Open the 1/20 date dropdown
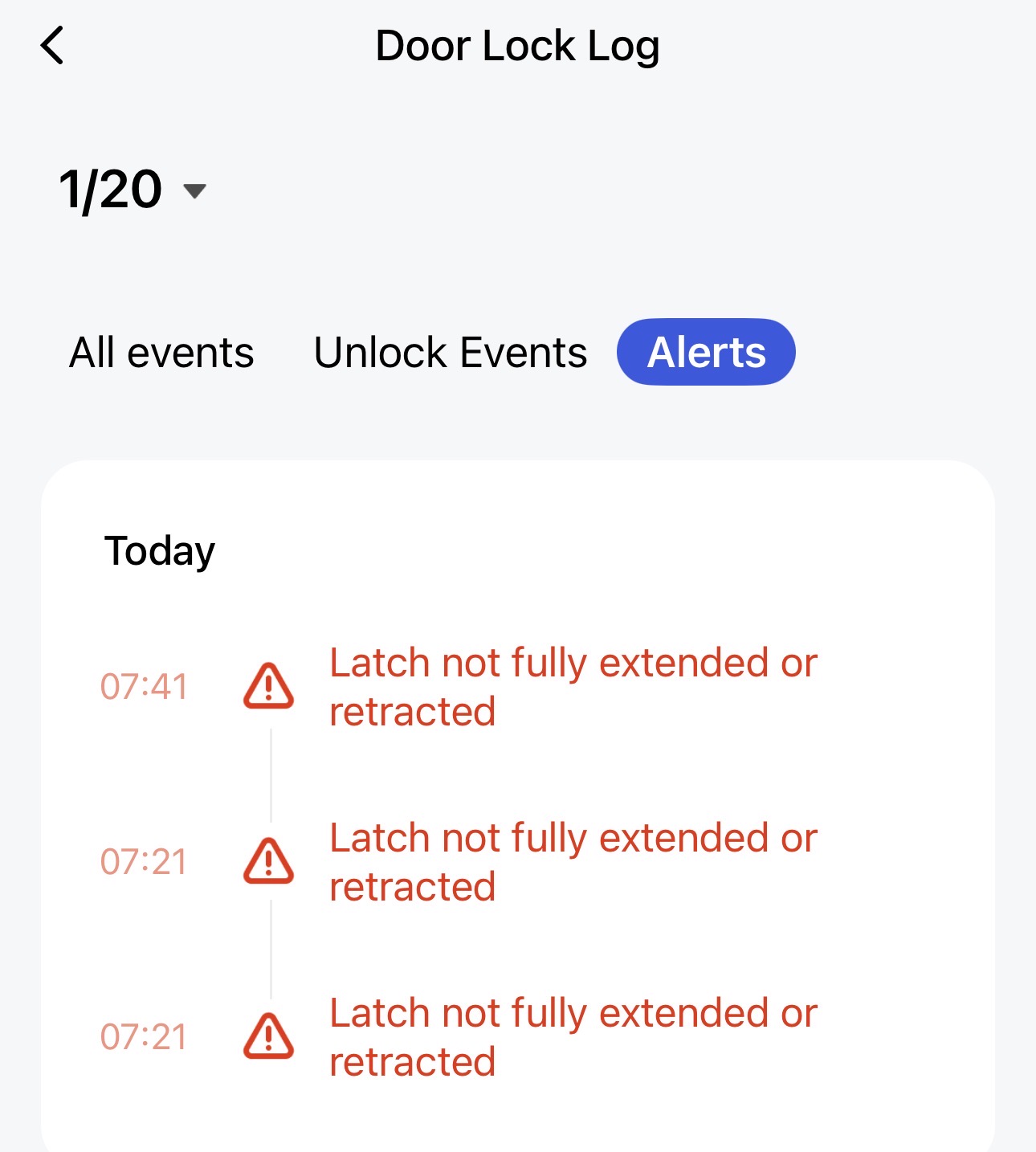The image size is (1036, 1152). coord(133,190)
